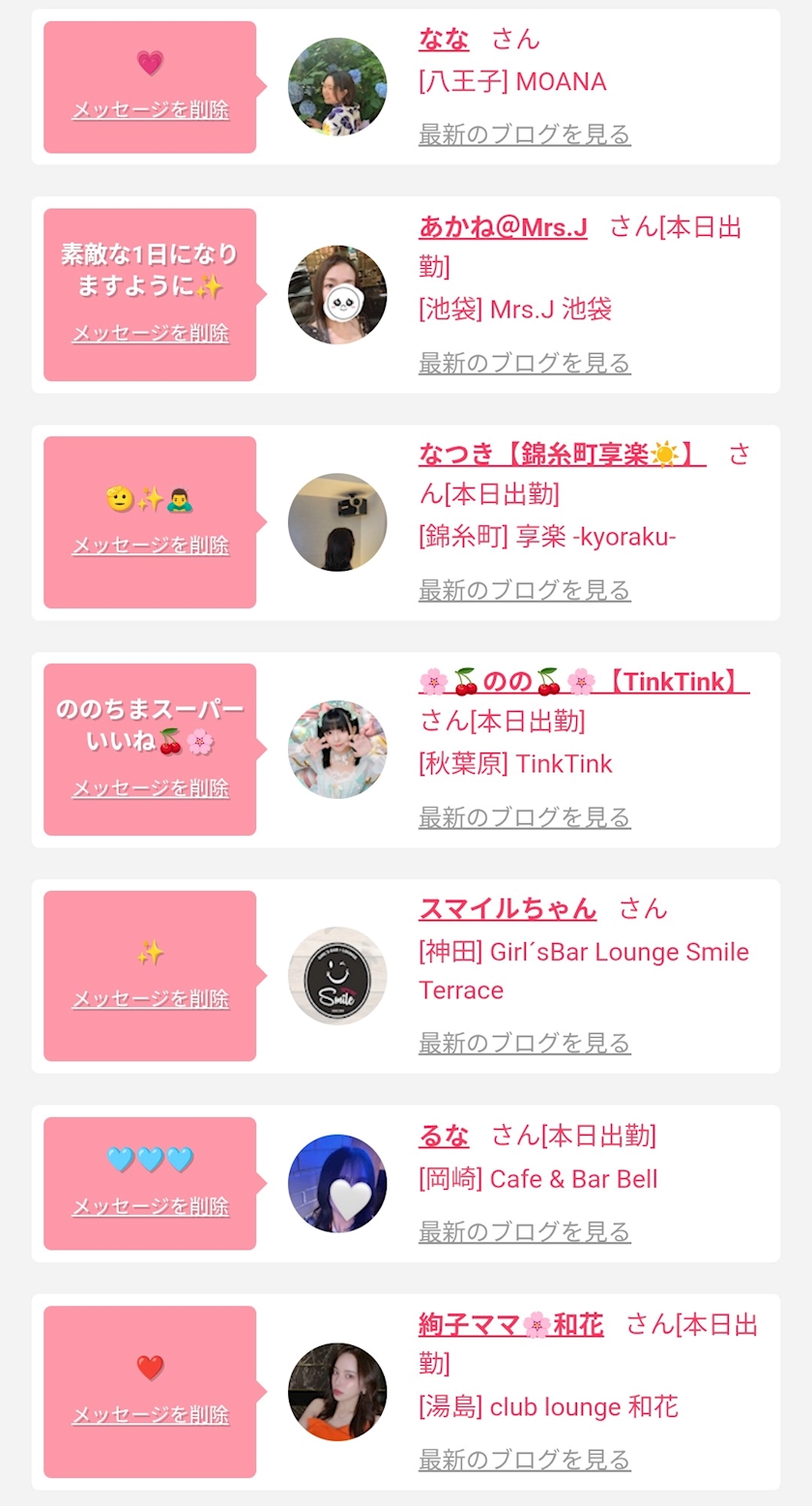The image size is (812, 1506).
Task: Open あかね@Mrs.J profile link
Action: pyautogui.click(x=503, y=227)
